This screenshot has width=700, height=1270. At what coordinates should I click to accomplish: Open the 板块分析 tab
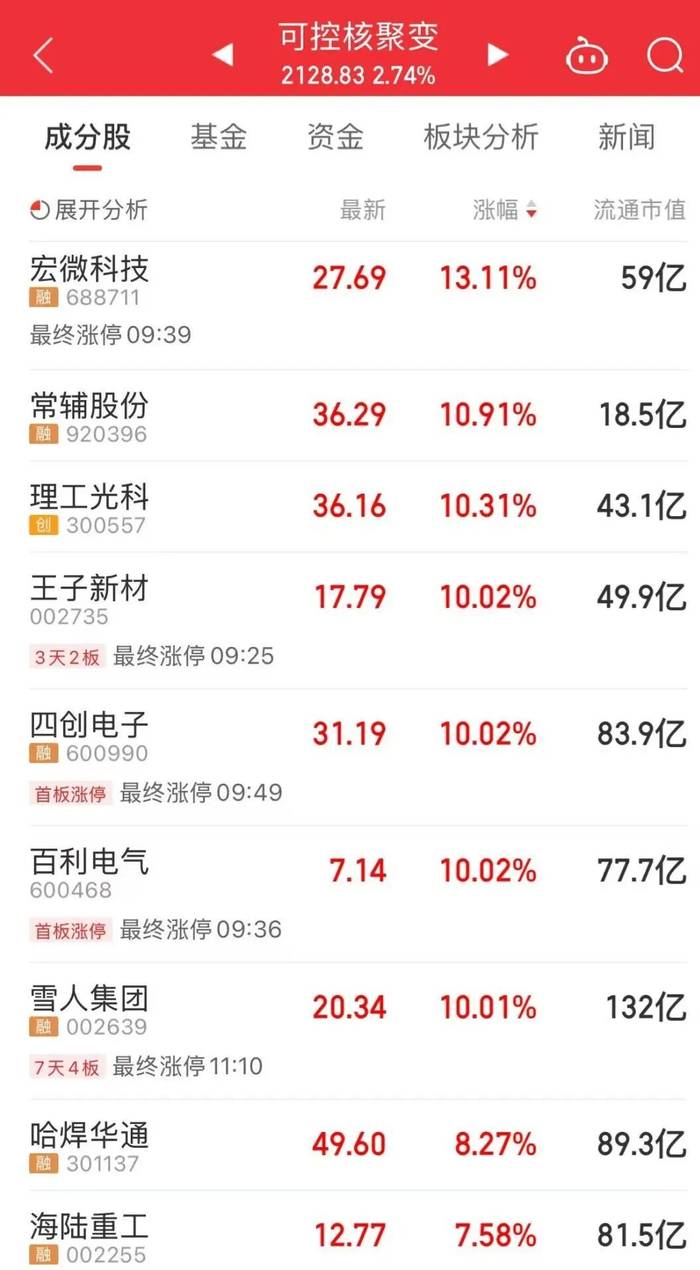[x=481, y=137]
